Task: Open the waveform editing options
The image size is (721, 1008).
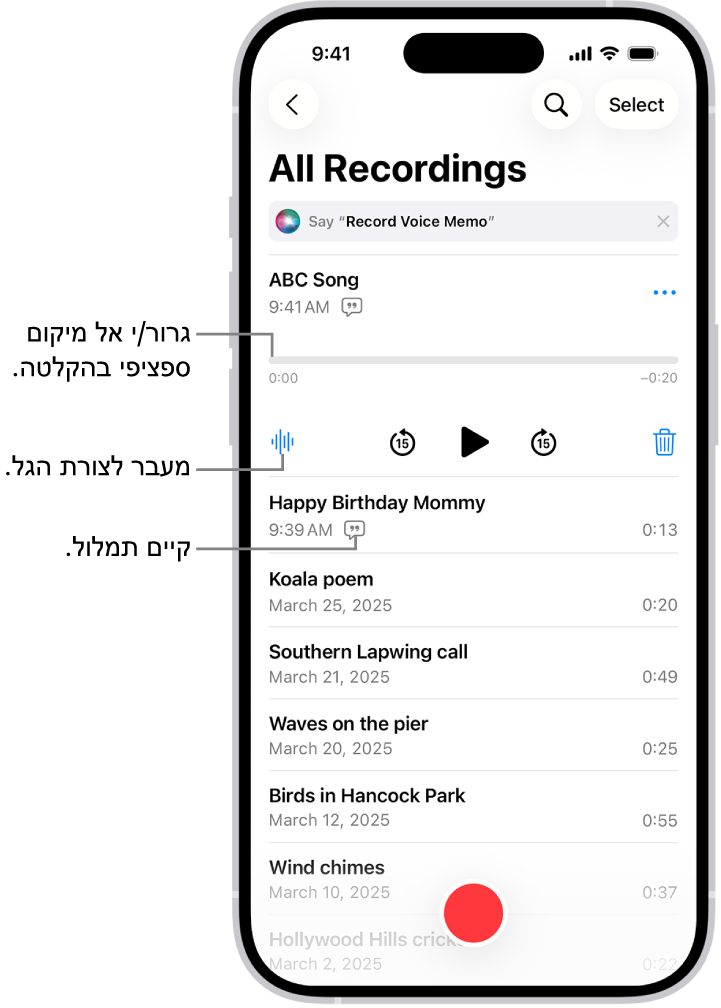Action: pos(283,442)
